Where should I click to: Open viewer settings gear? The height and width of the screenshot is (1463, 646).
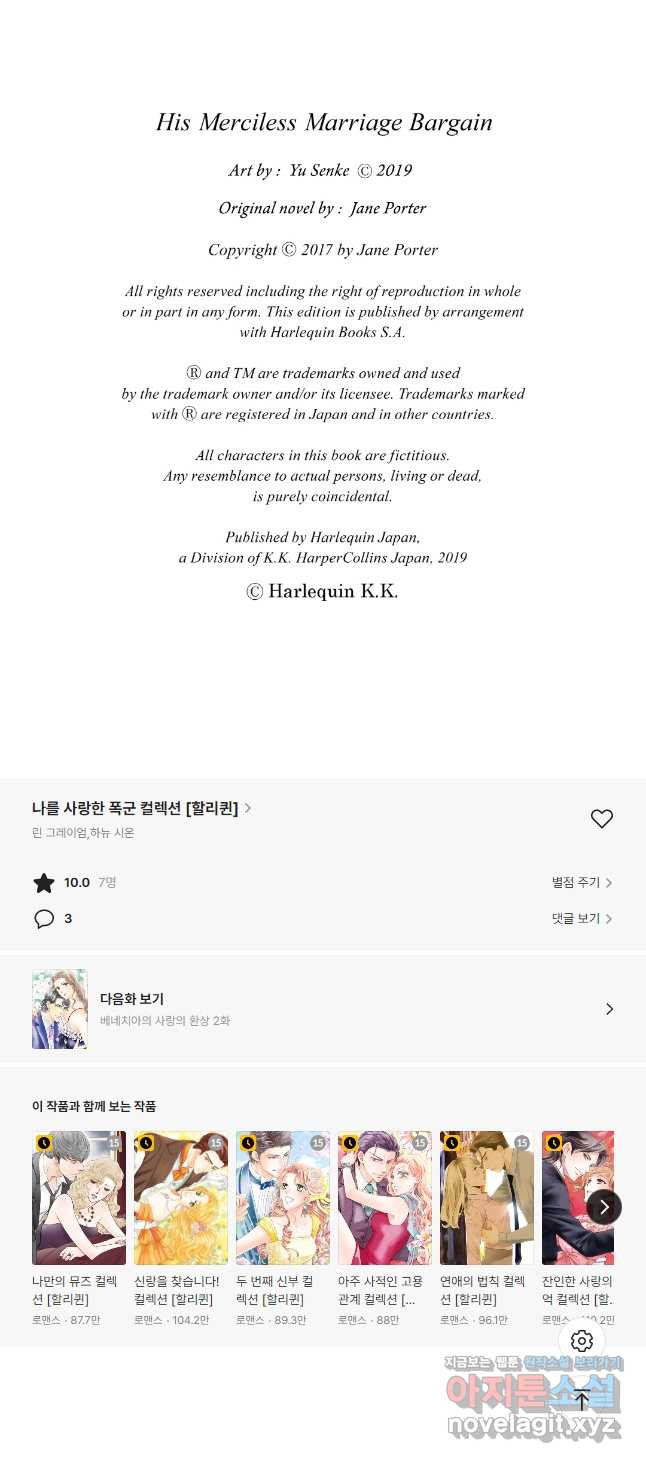click(x=582, y=1341)
